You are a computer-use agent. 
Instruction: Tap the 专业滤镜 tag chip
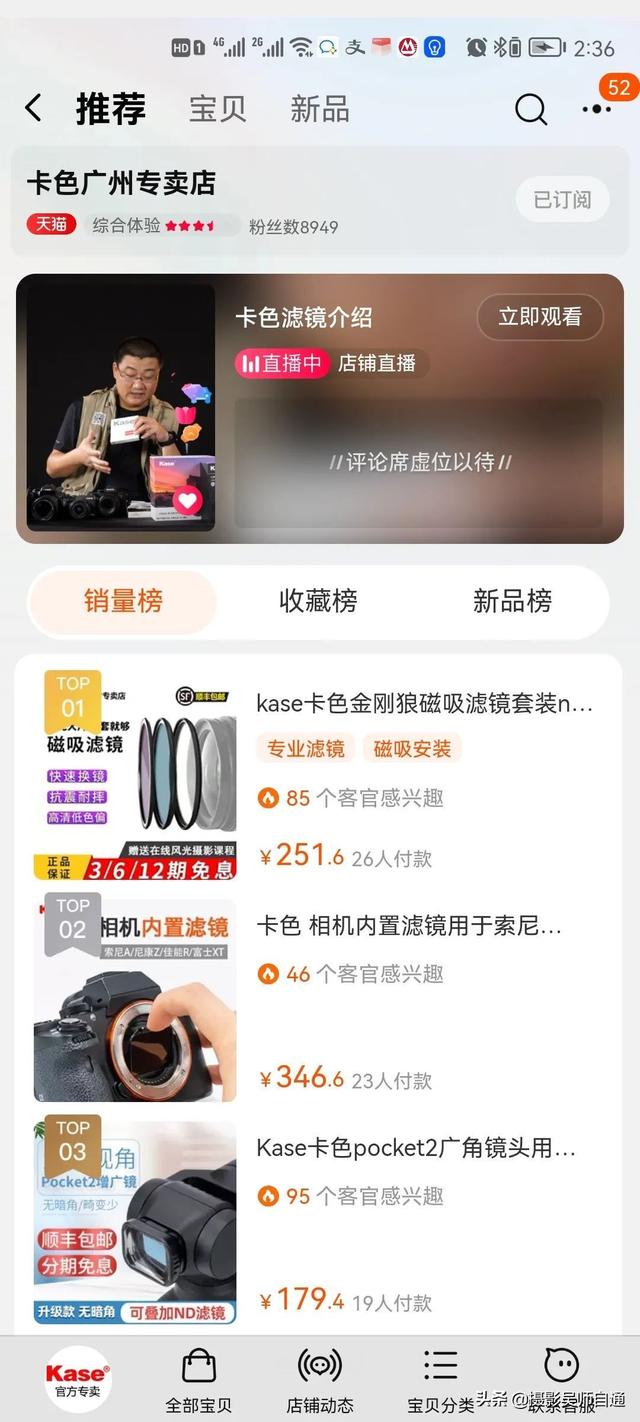pos(305,748)
